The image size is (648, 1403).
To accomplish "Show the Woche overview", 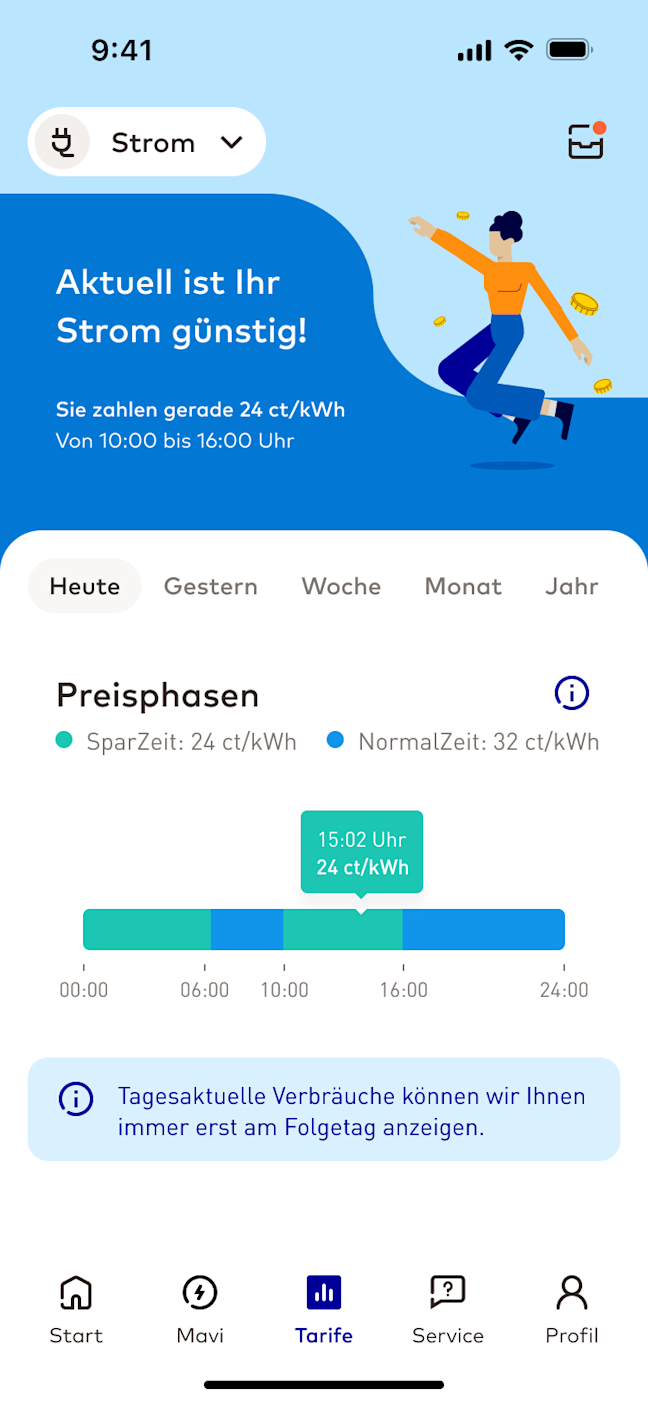I will 341,586.
